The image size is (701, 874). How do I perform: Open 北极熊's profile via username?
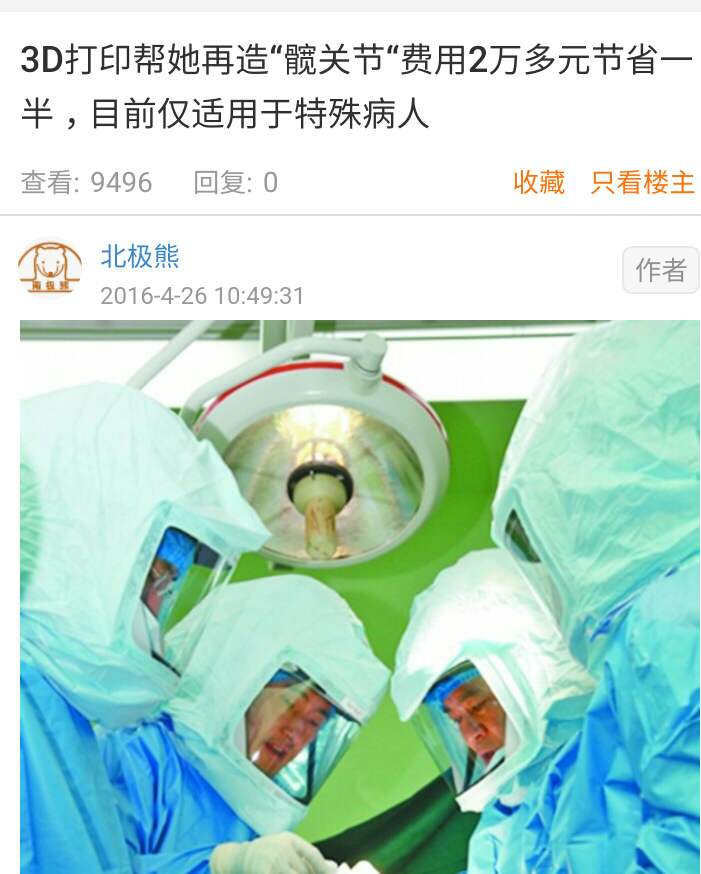point(140,256)
